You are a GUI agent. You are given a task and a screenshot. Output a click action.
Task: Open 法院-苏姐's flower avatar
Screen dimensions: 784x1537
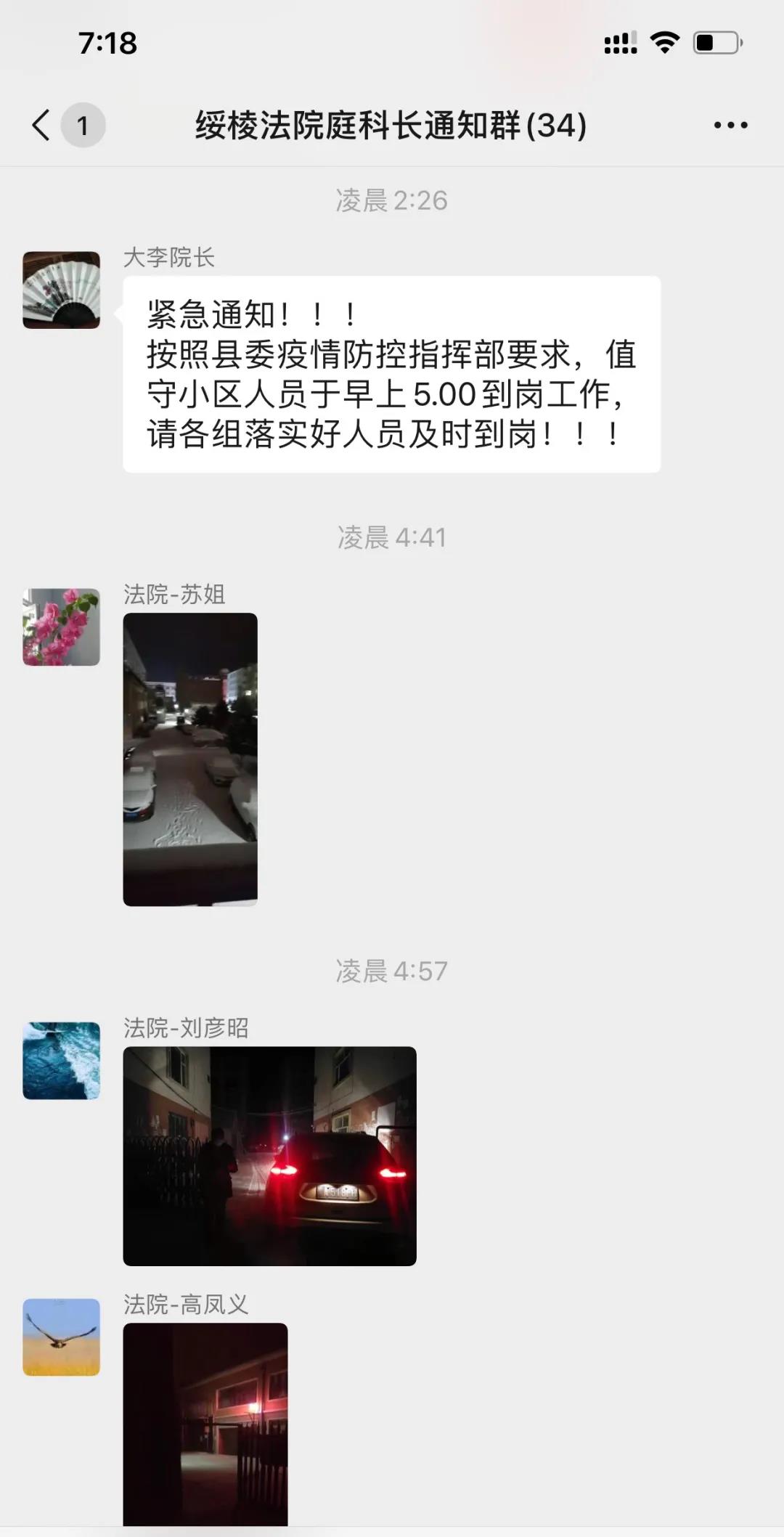click(x=62, y=627)
